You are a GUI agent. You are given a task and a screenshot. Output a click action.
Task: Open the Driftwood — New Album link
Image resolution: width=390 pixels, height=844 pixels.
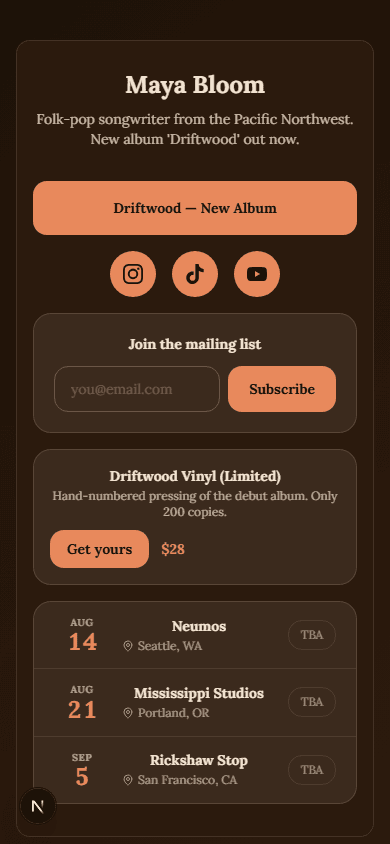point(195,208)
